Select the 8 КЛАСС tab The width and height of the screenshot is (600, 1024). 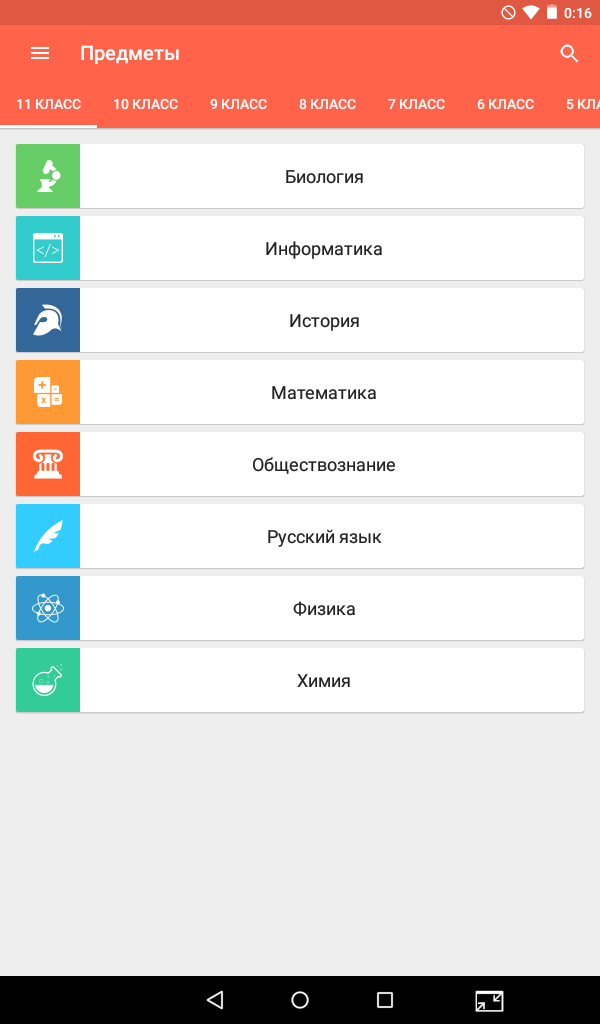click(327, 104)
